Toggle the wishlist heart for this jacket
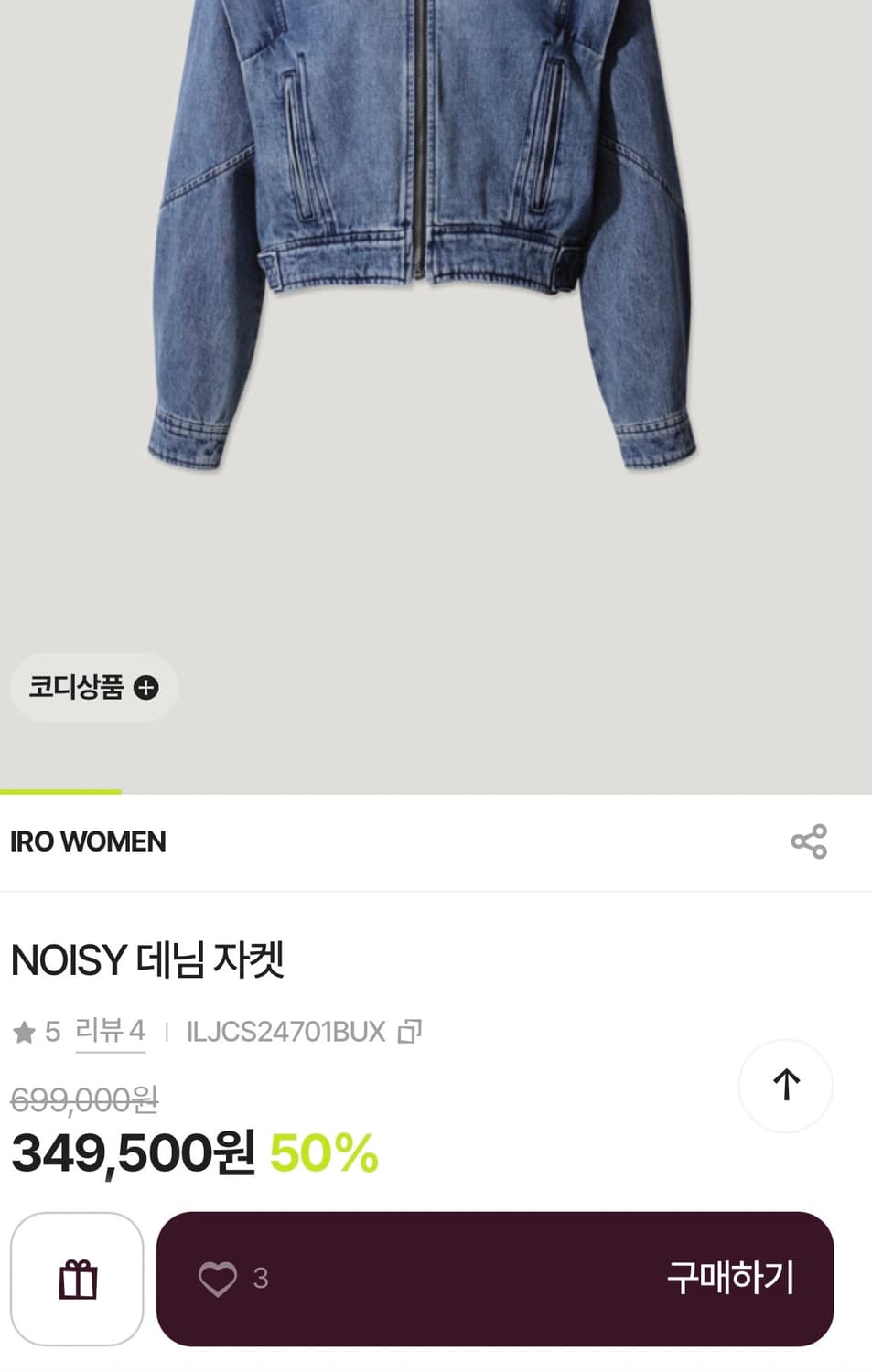 pos(220,1279)
